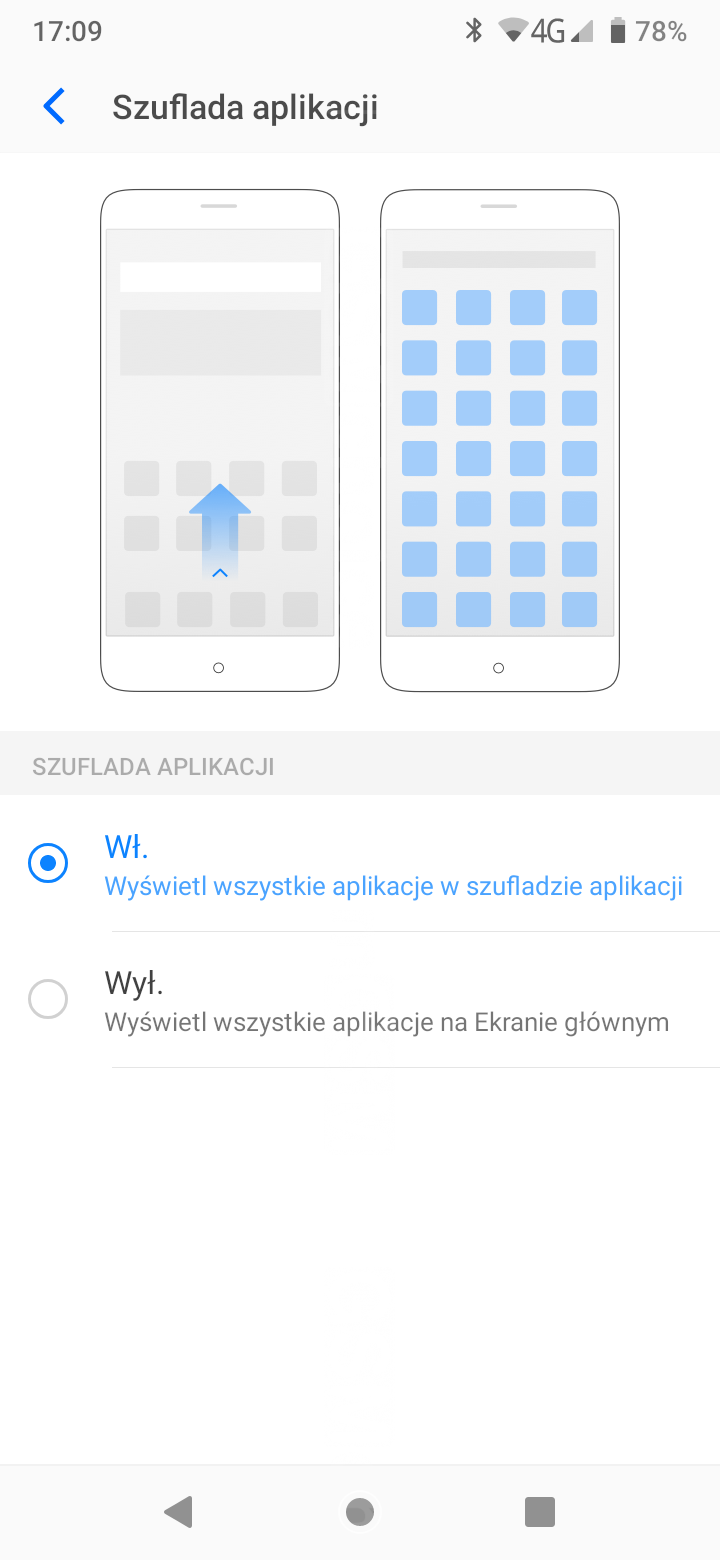Screen dimensions: 720x1560
Task: Go back from Szuflada aplikacji screen
Action: pos(54,107)
